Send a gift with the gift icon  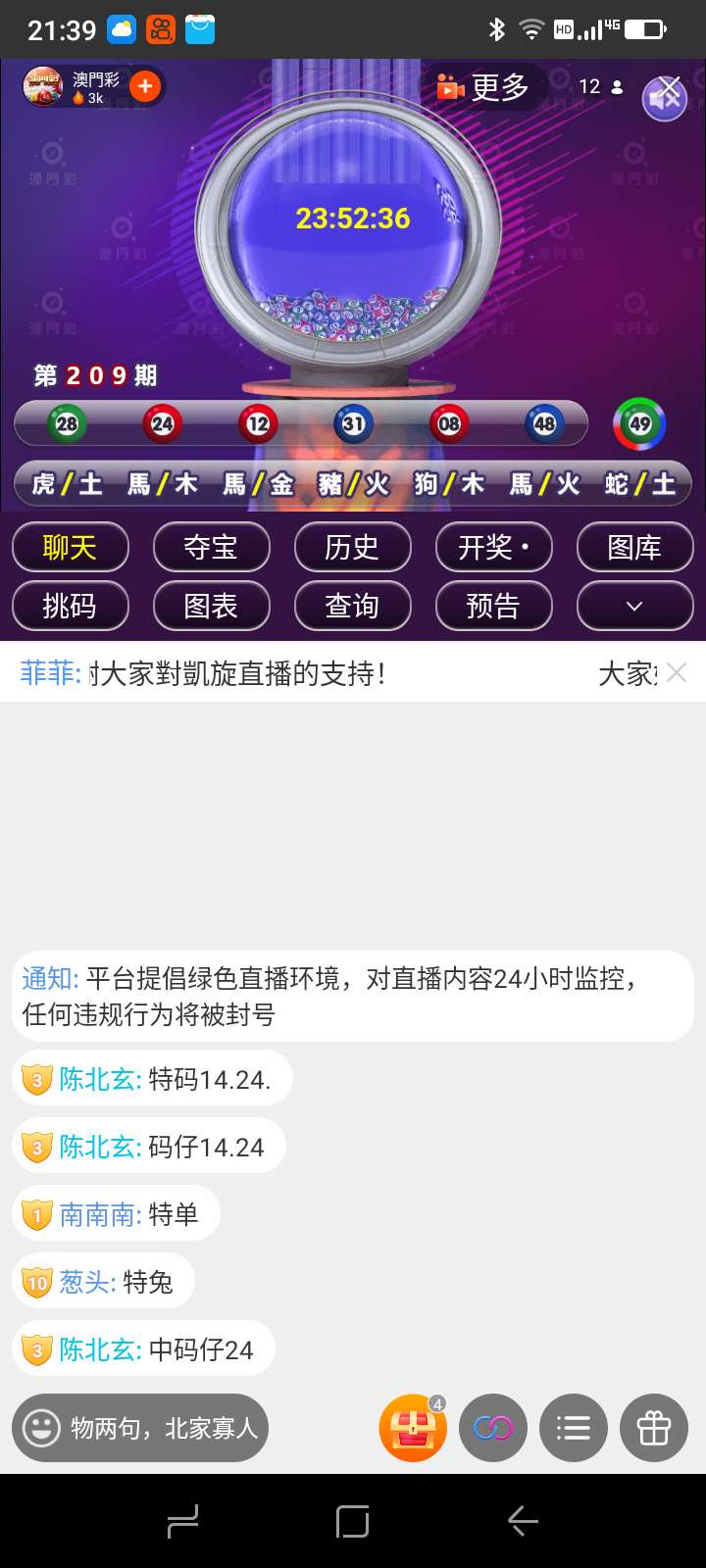pyautogui.click(x=654, y=1428)
